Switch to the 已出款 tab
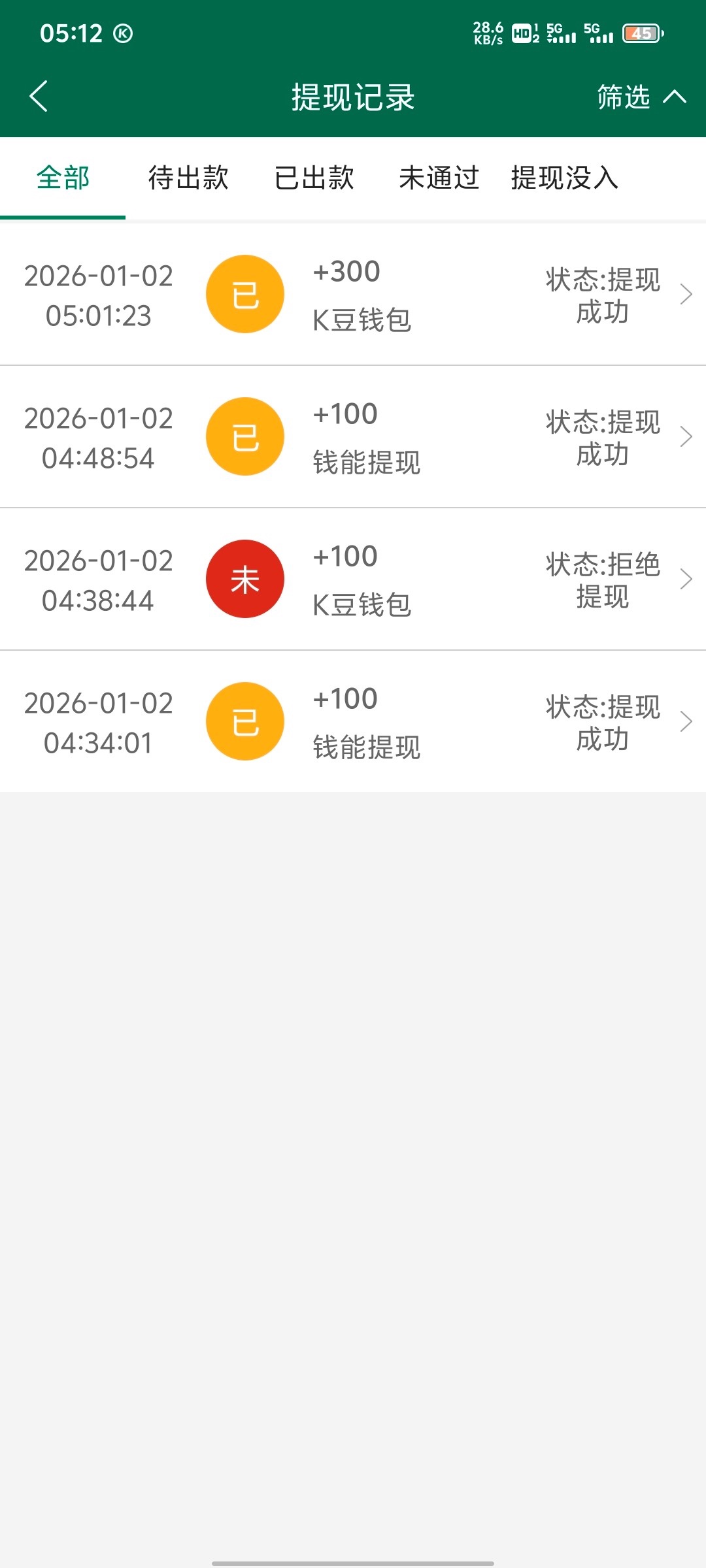The image size is (706, 1568). pyautogui.click(x=314, y=178)
